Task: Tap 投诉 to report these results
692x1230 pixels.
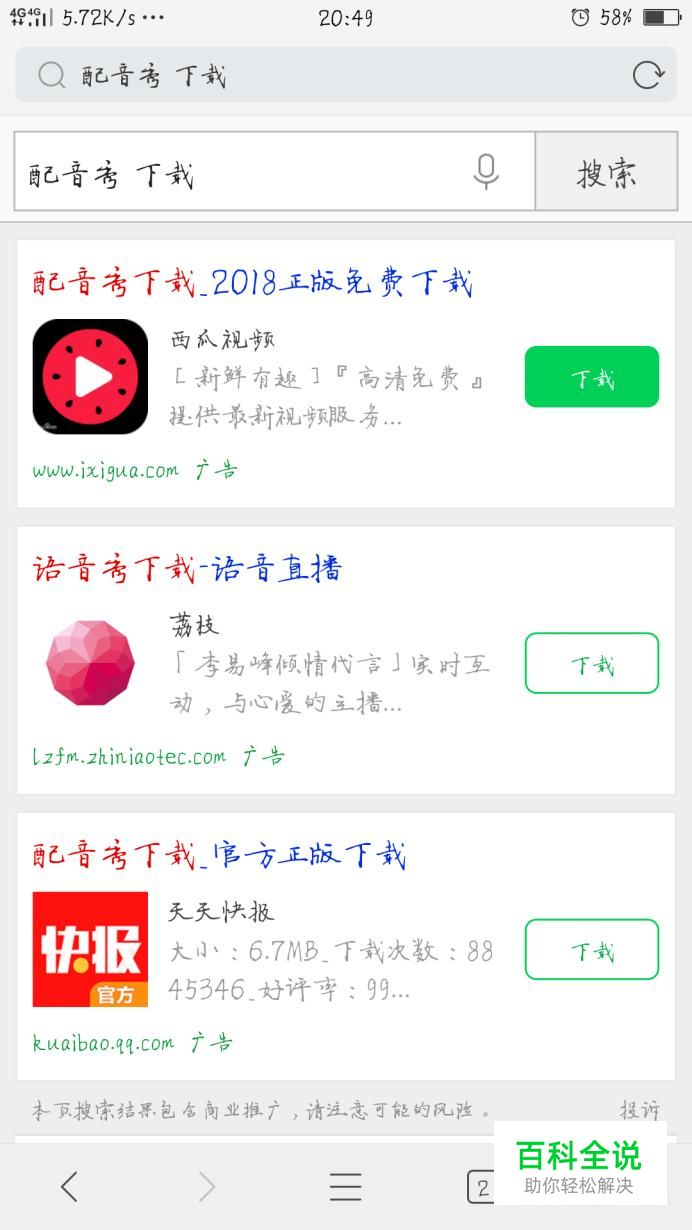Action: tap(639, 1110)
